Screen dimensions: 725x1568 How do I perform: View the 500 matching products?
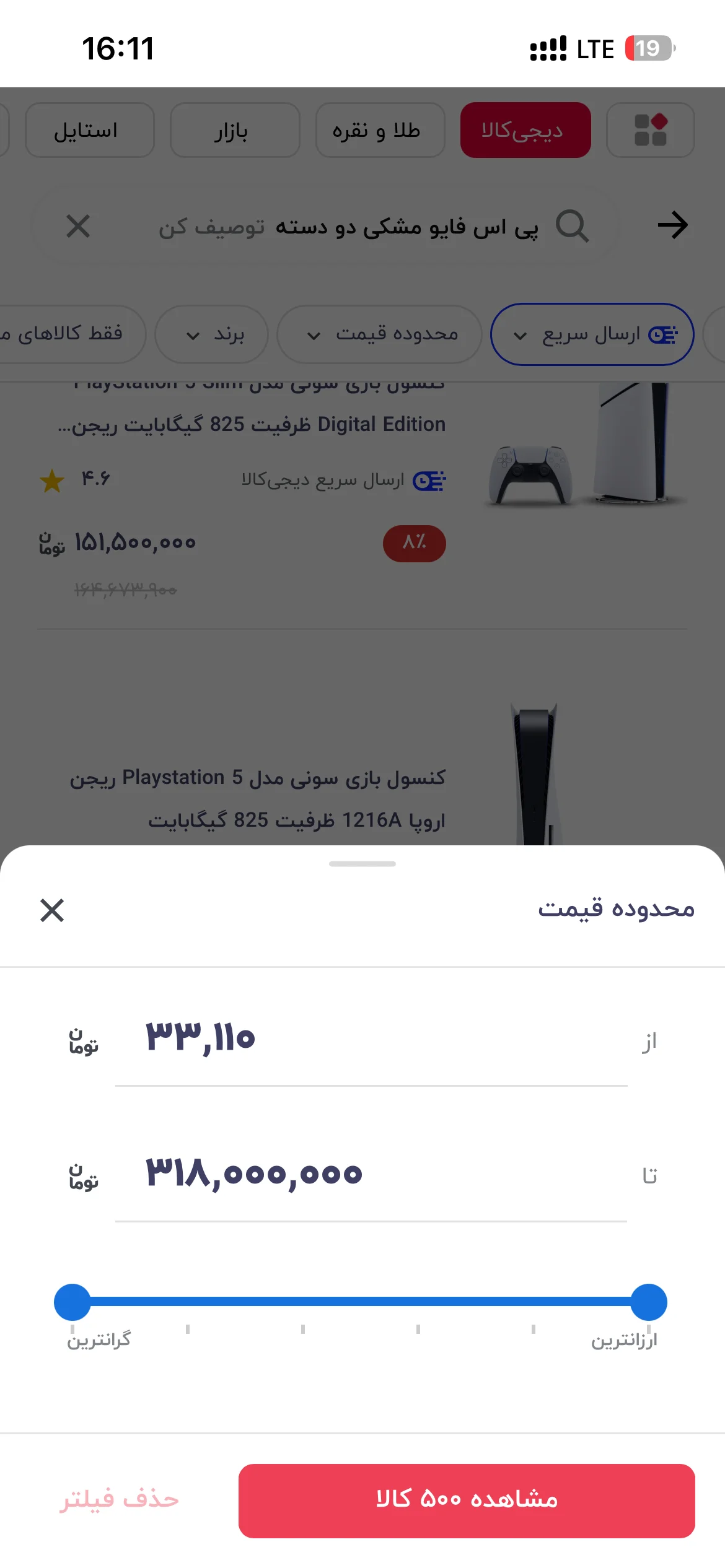pos(467,1500)
